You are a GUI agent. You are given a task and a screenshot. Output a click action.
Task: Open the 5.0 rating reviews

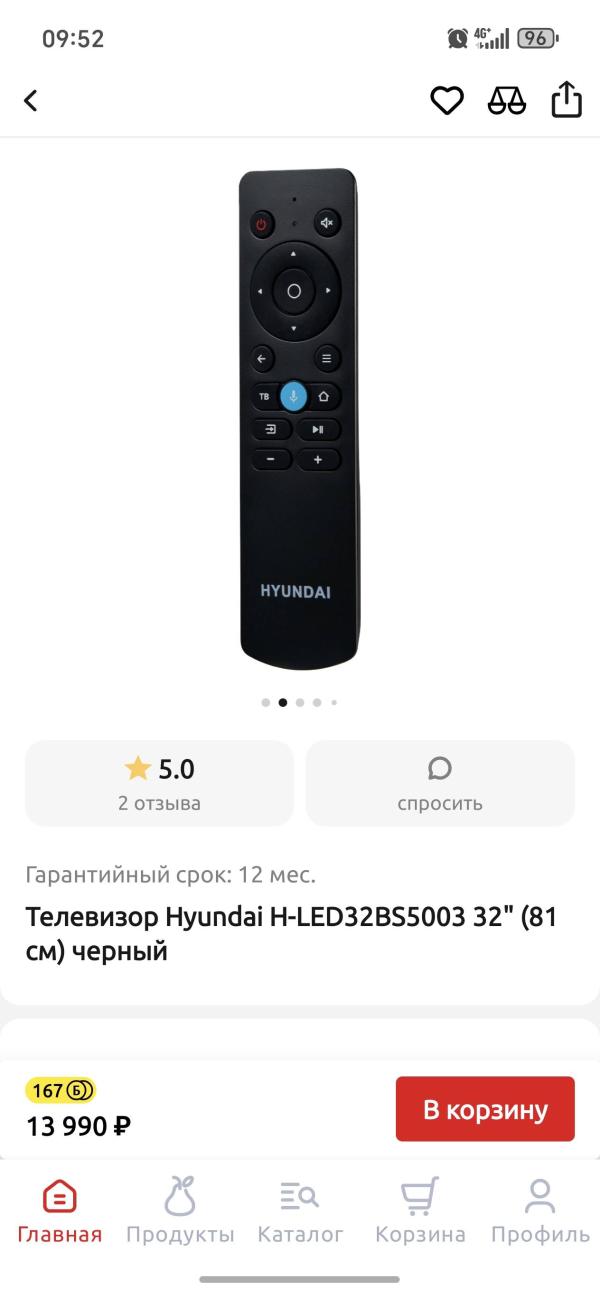pyautogui.click(x=159, y=783)
